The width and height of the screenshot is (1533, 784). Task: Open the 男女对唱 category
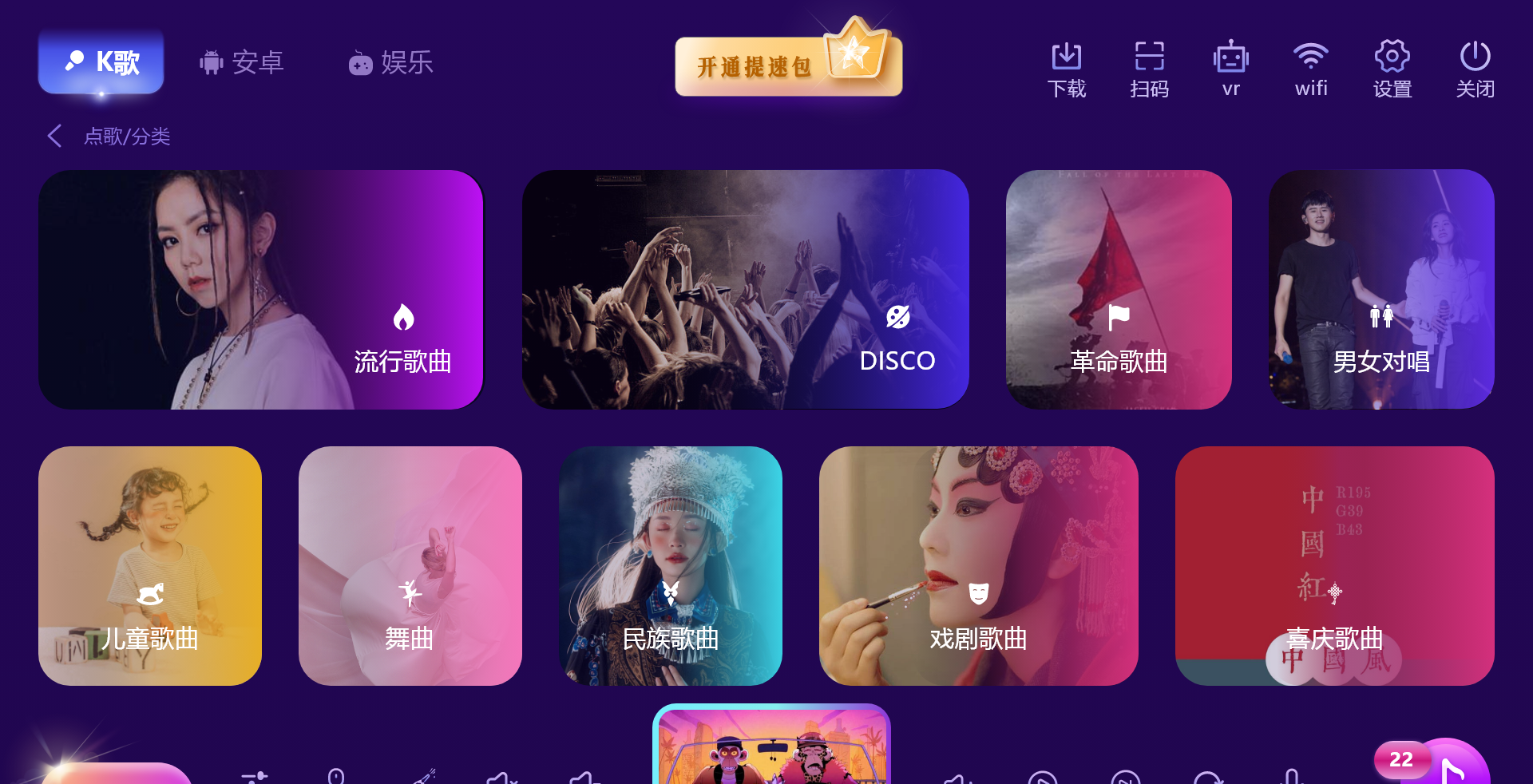tap(1381, 290)
